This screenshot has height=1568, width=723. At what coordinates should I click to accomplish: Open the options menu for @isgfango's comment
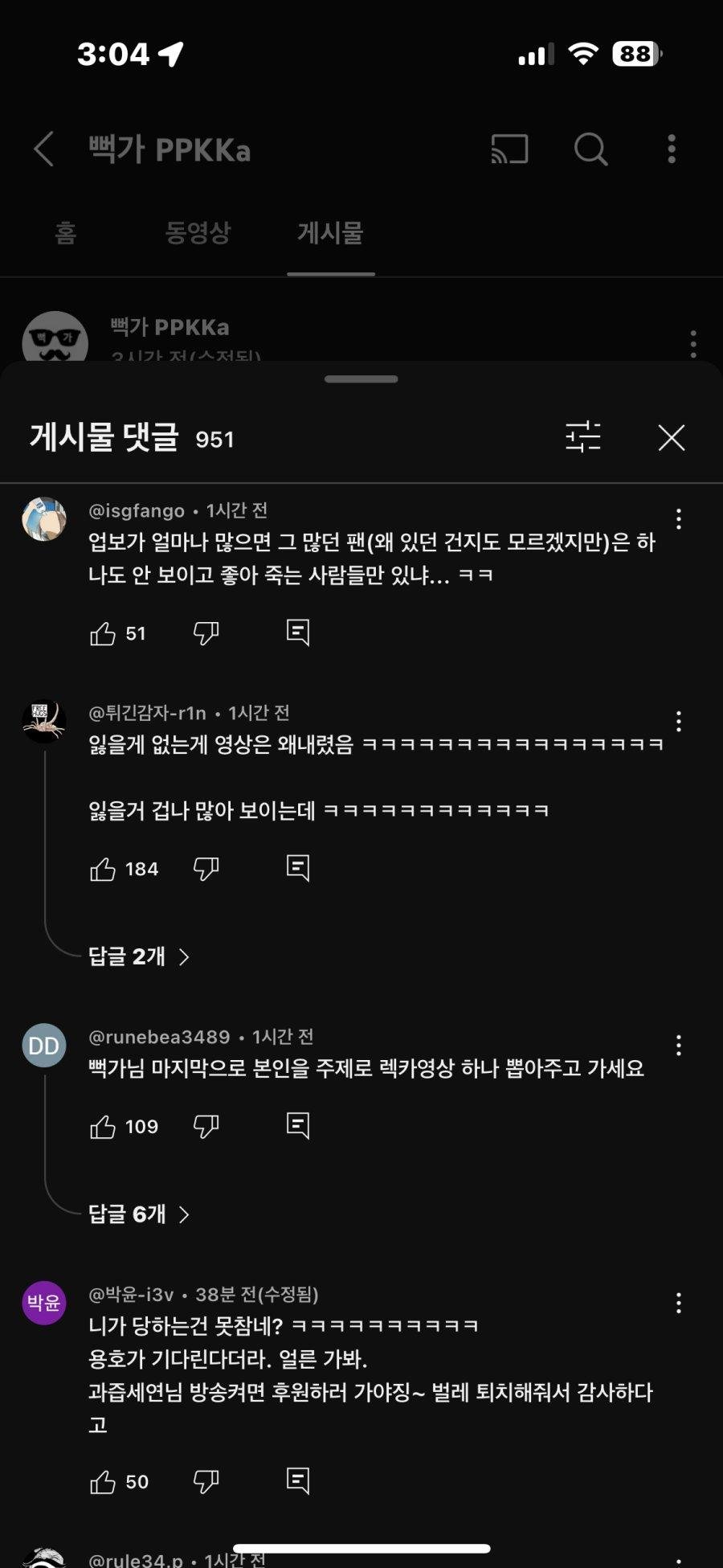(679, 519)
